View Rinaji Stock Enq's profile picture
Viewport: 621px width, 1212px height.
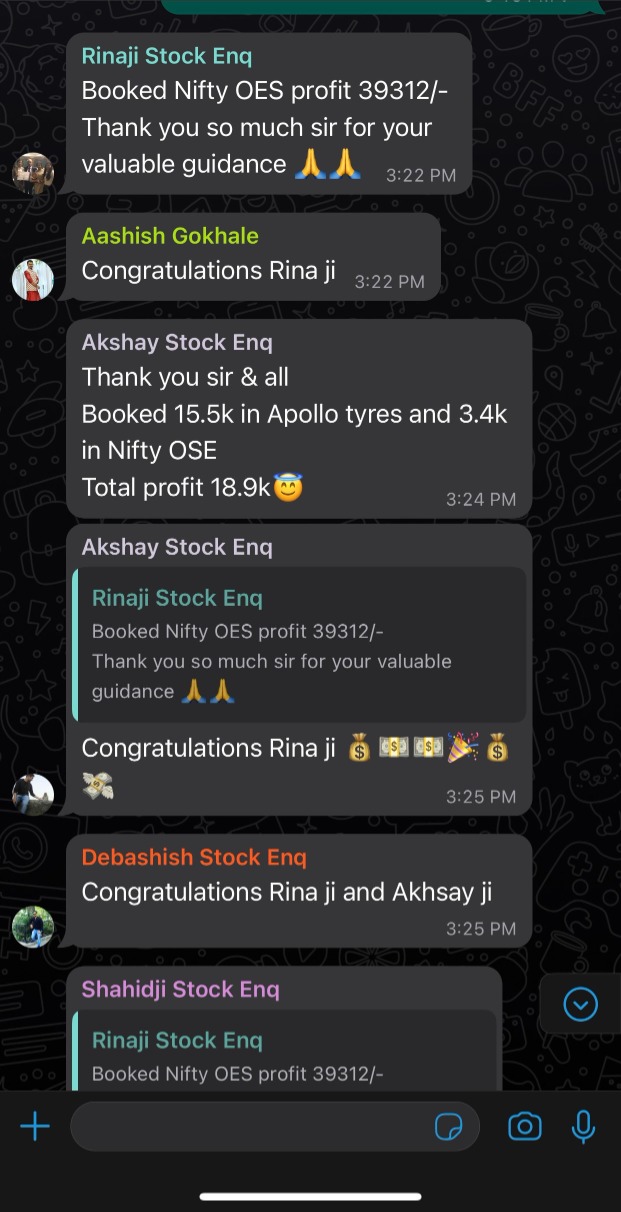coord(33,173)
